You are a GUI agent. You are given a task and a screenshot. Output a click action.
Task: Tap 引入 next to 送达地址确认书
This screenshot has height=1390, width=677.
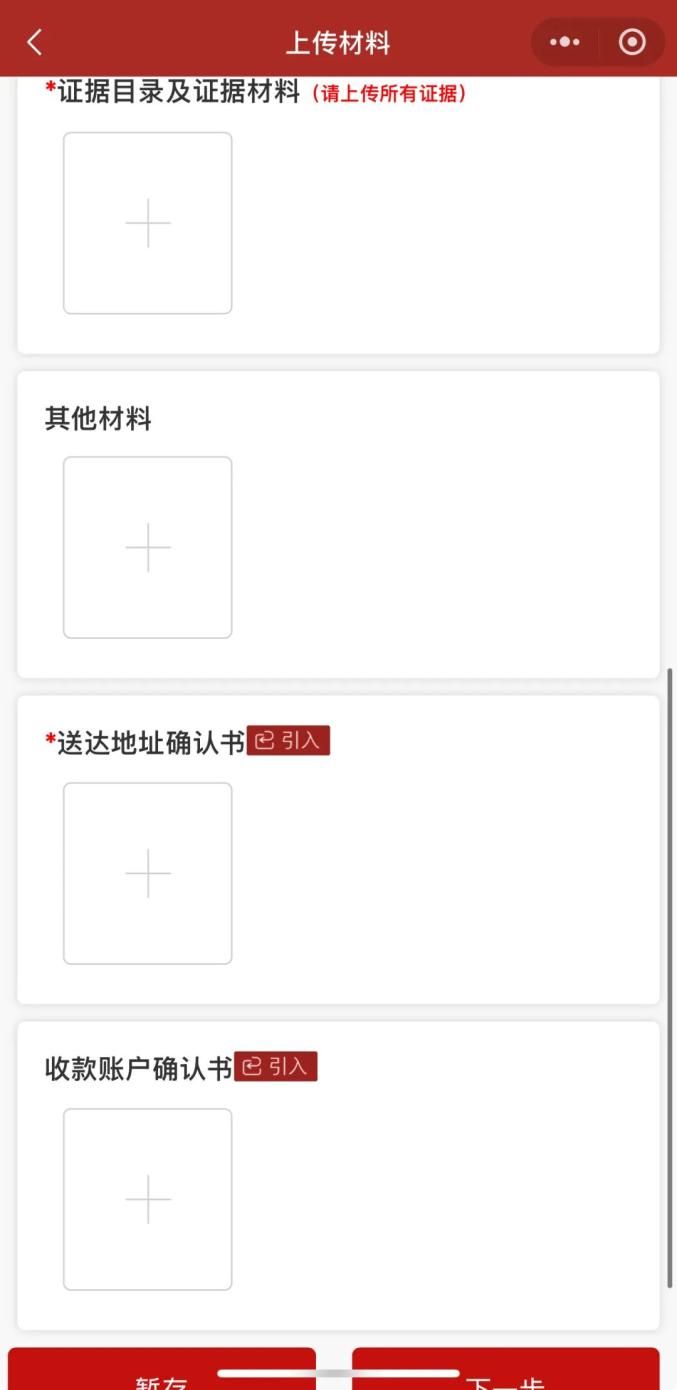pyautogui.click(x=288, y=741)
